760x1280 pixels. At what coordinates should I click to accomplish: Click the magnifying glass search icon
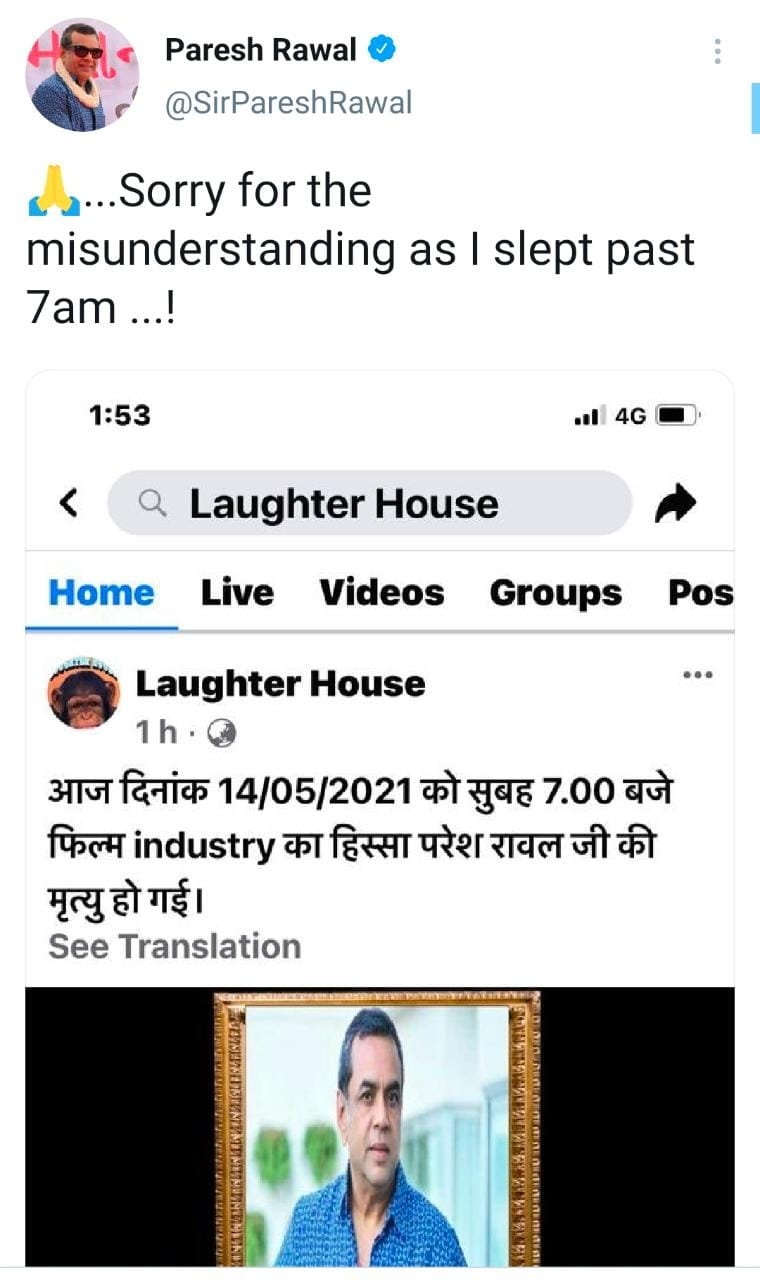point(153,504)
